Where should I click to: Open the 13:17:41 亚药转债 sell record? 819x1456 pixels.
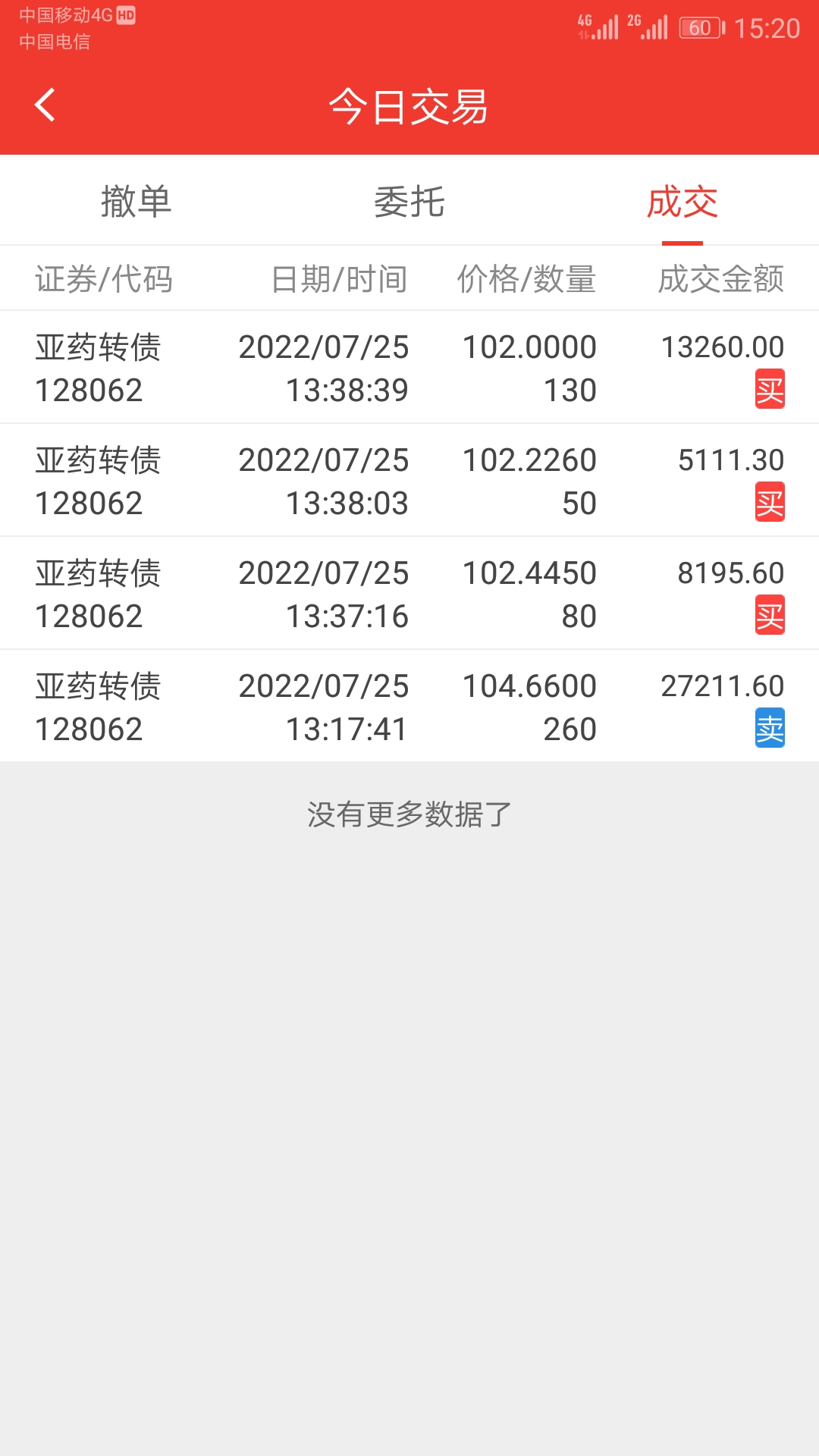pos(409,707)
